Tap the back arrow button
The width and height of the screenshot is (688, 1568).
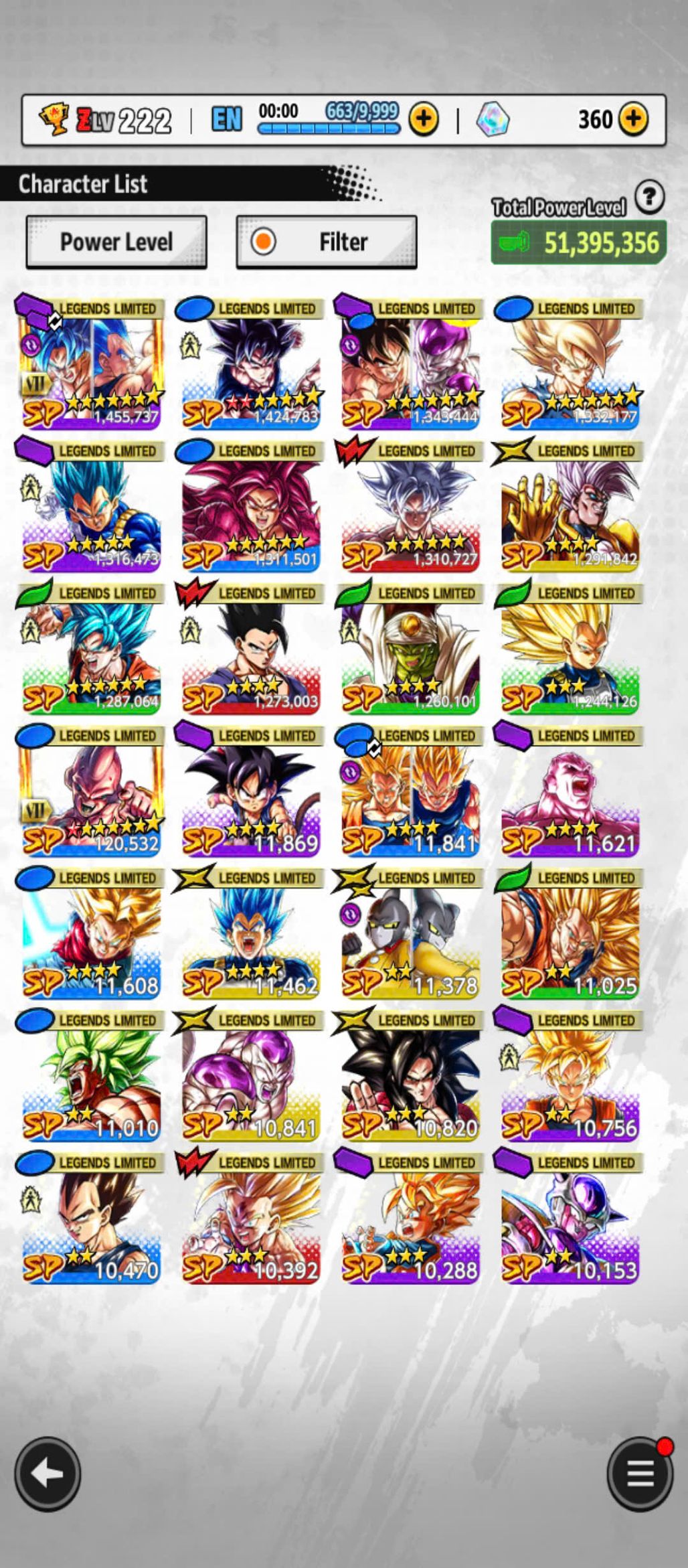pyautogui.click(x=48, y=1474)
